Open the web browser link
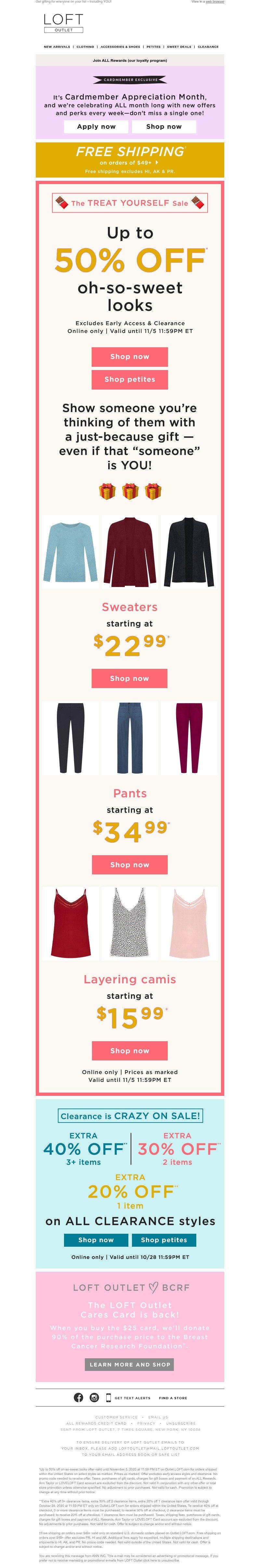 214,2
